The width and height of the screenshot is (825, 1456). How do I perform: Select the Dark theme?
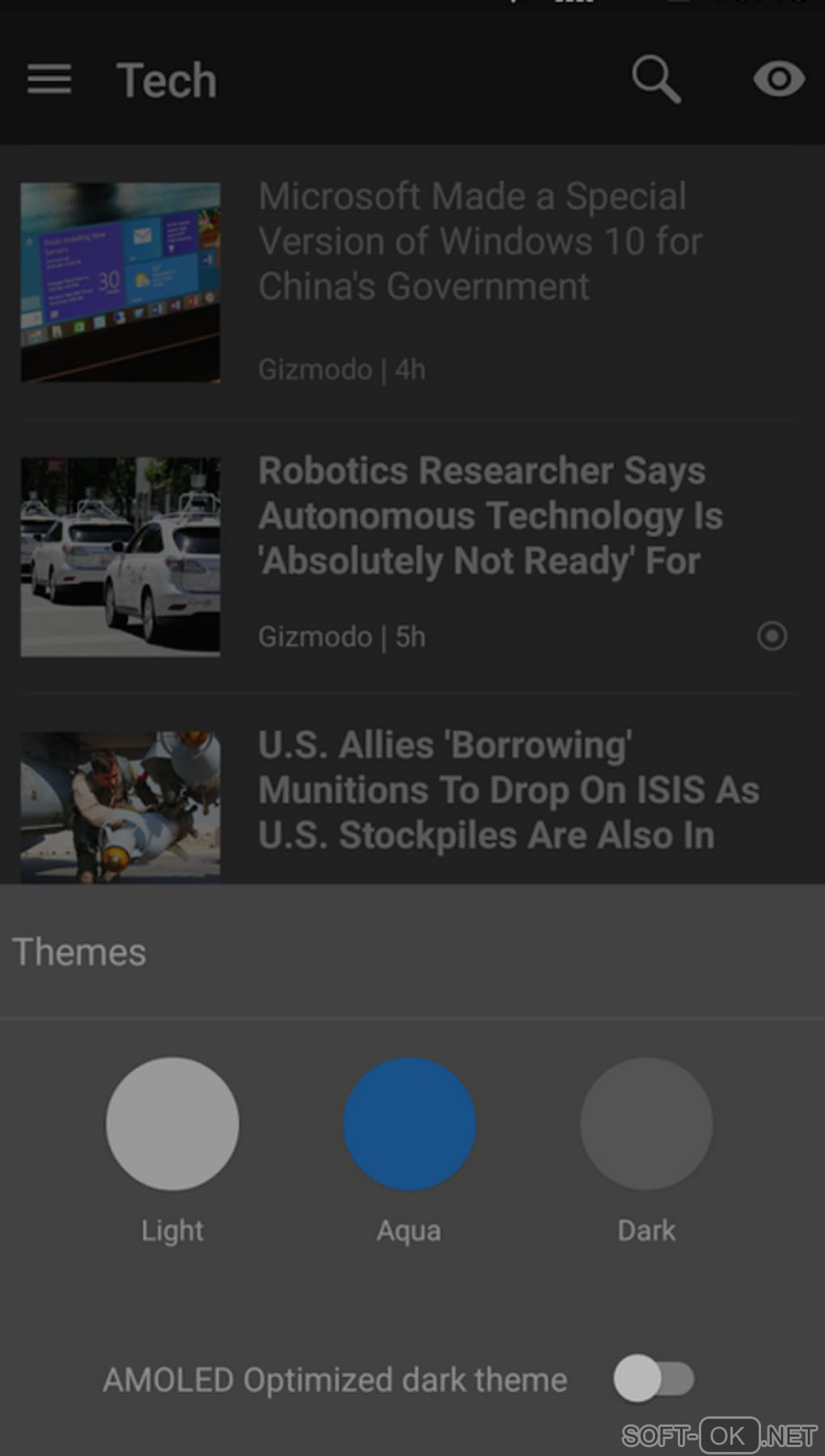coord(646,1124)
